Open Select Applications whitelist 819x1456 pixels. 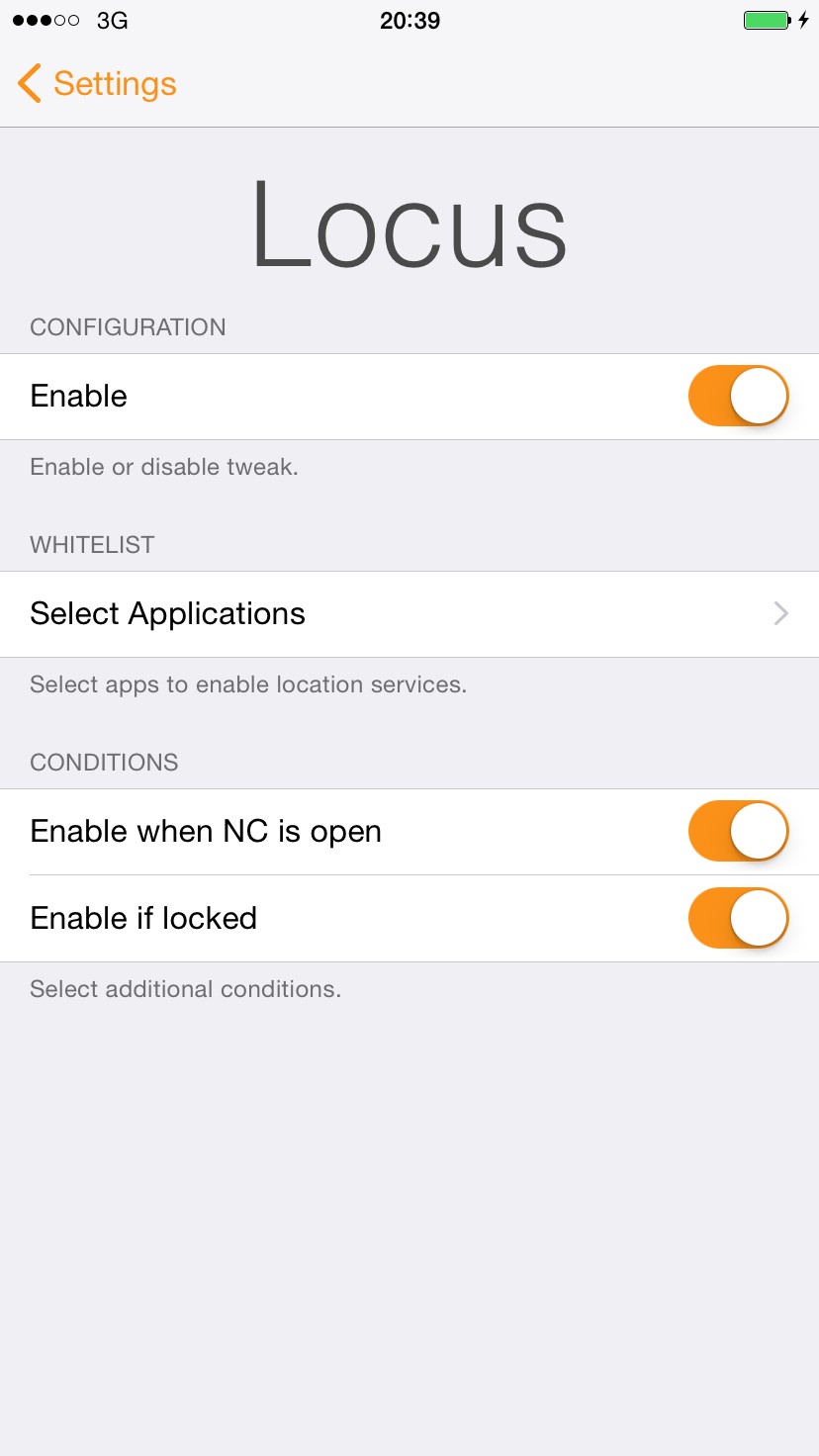click(x=409, y=614)
